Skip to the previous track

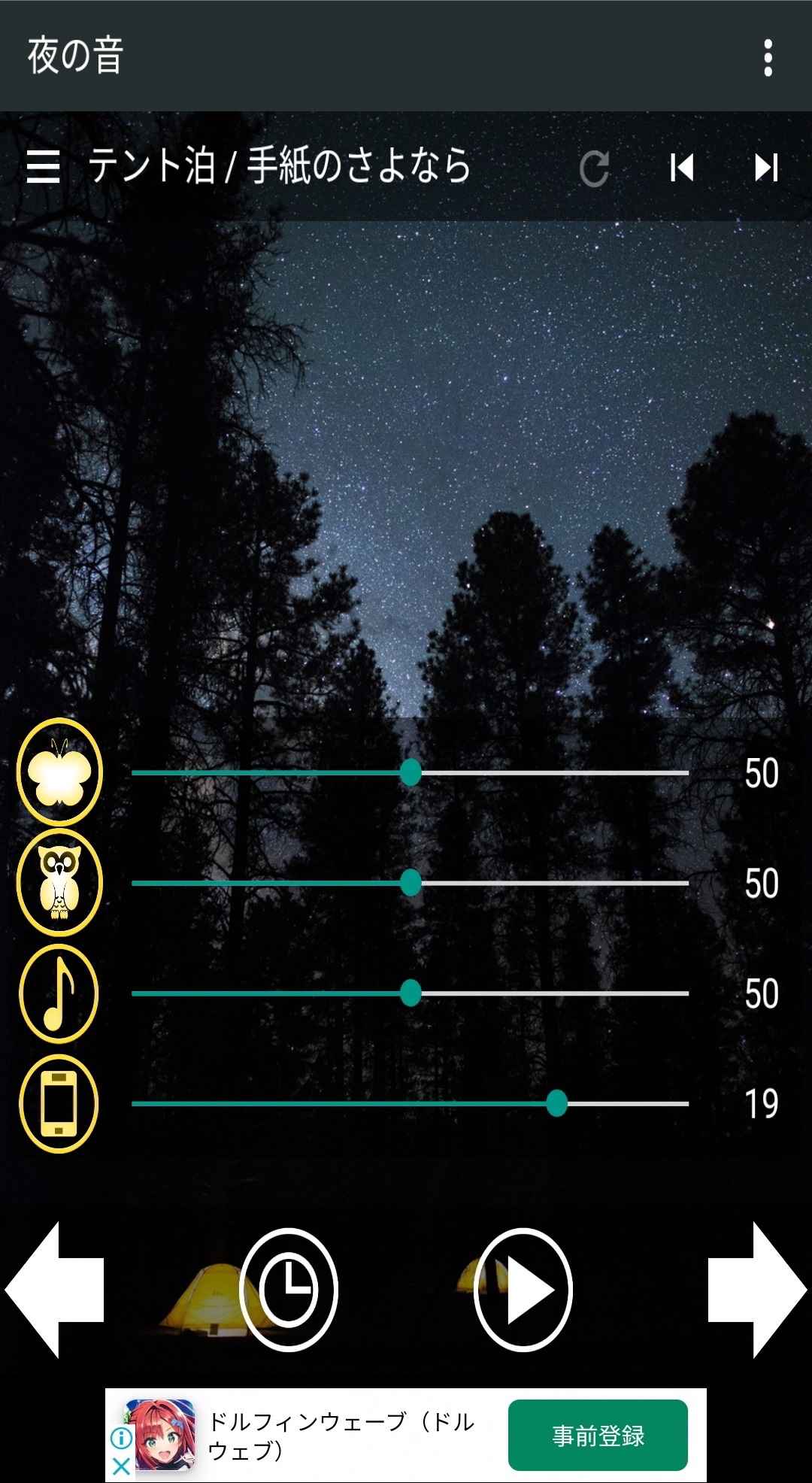[682, 167]
